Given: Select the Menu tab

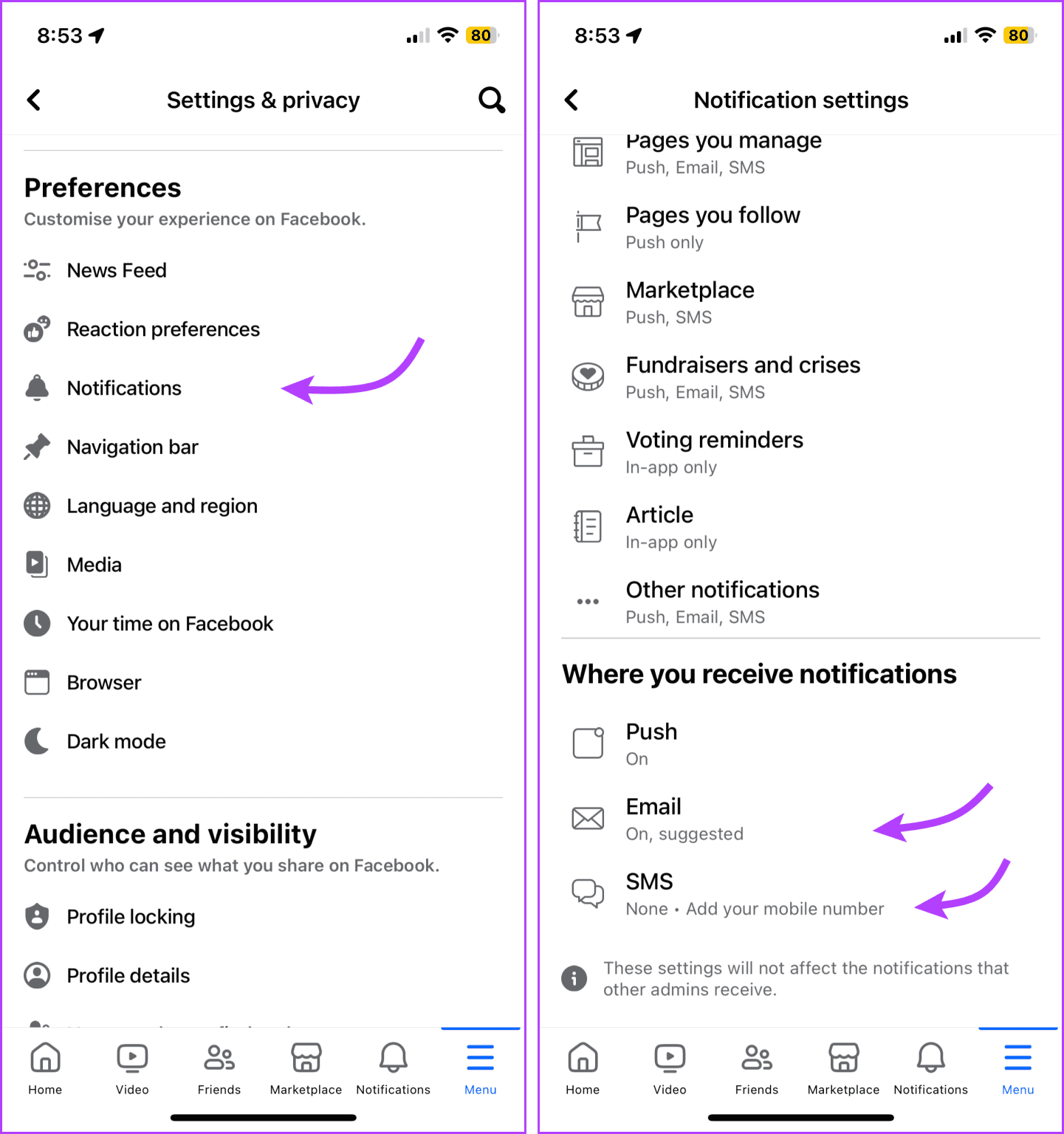Looking at the screenshot, I should (480, 1067).
